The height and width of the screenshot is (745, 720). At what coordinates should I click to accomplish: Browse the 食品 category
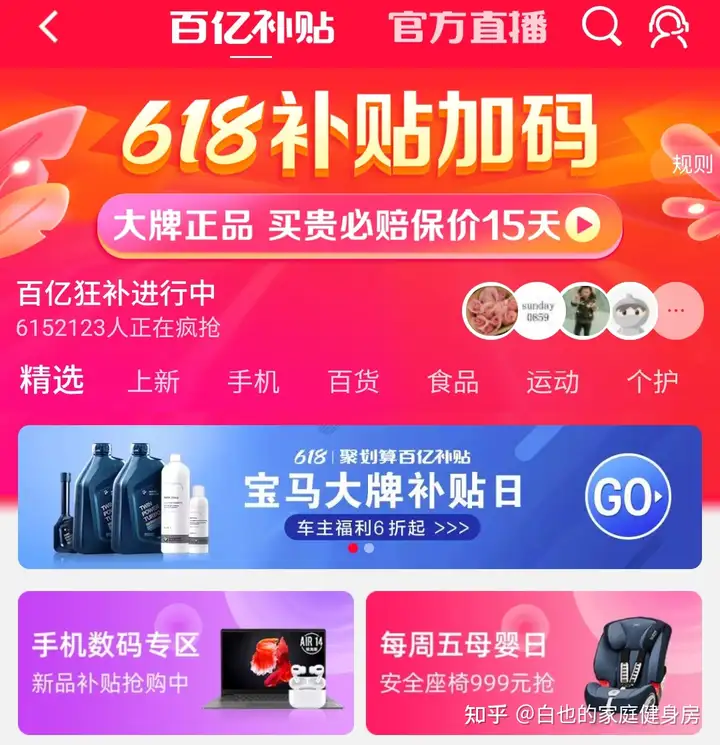pyautogui.click(x=453, y=382)
